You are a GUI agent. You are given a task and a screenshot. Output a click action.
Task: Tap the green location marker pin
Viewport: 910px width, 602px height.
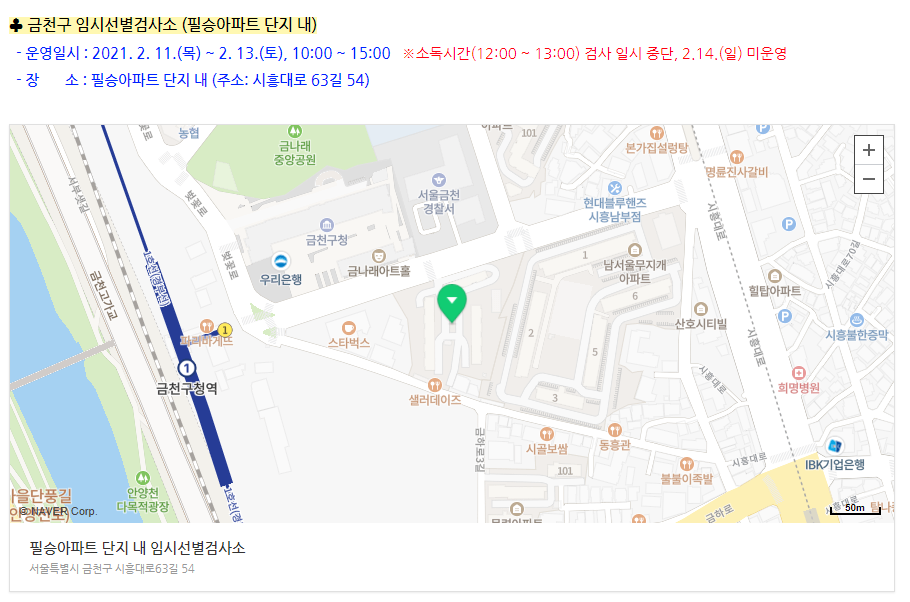coord(452,302)
